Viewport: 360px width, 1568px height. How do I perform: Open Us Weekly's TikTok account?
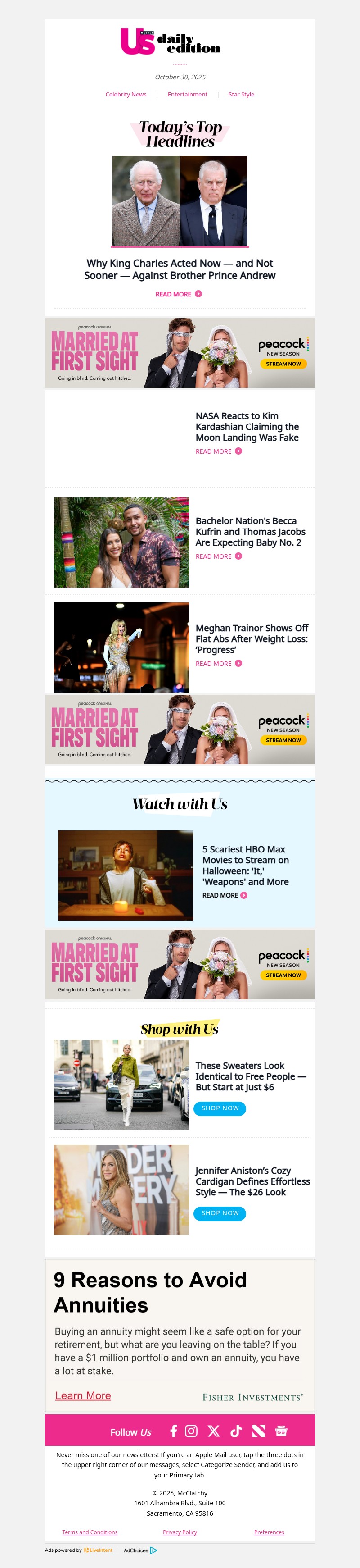coord(236,1431)
